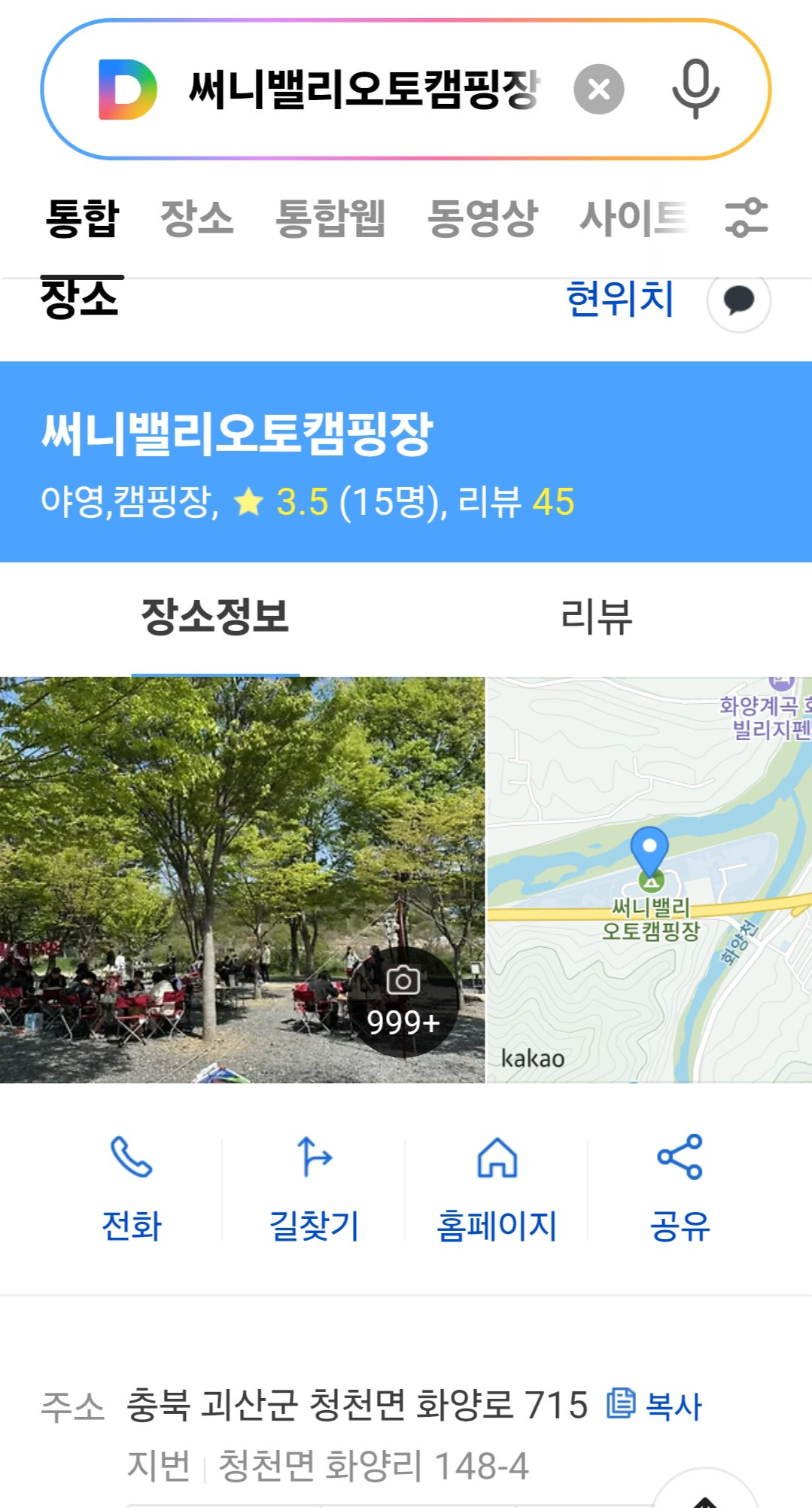The image size is (812, 1508).
Task: Switch to the 장소 search tab
Action: coord(196,218)
